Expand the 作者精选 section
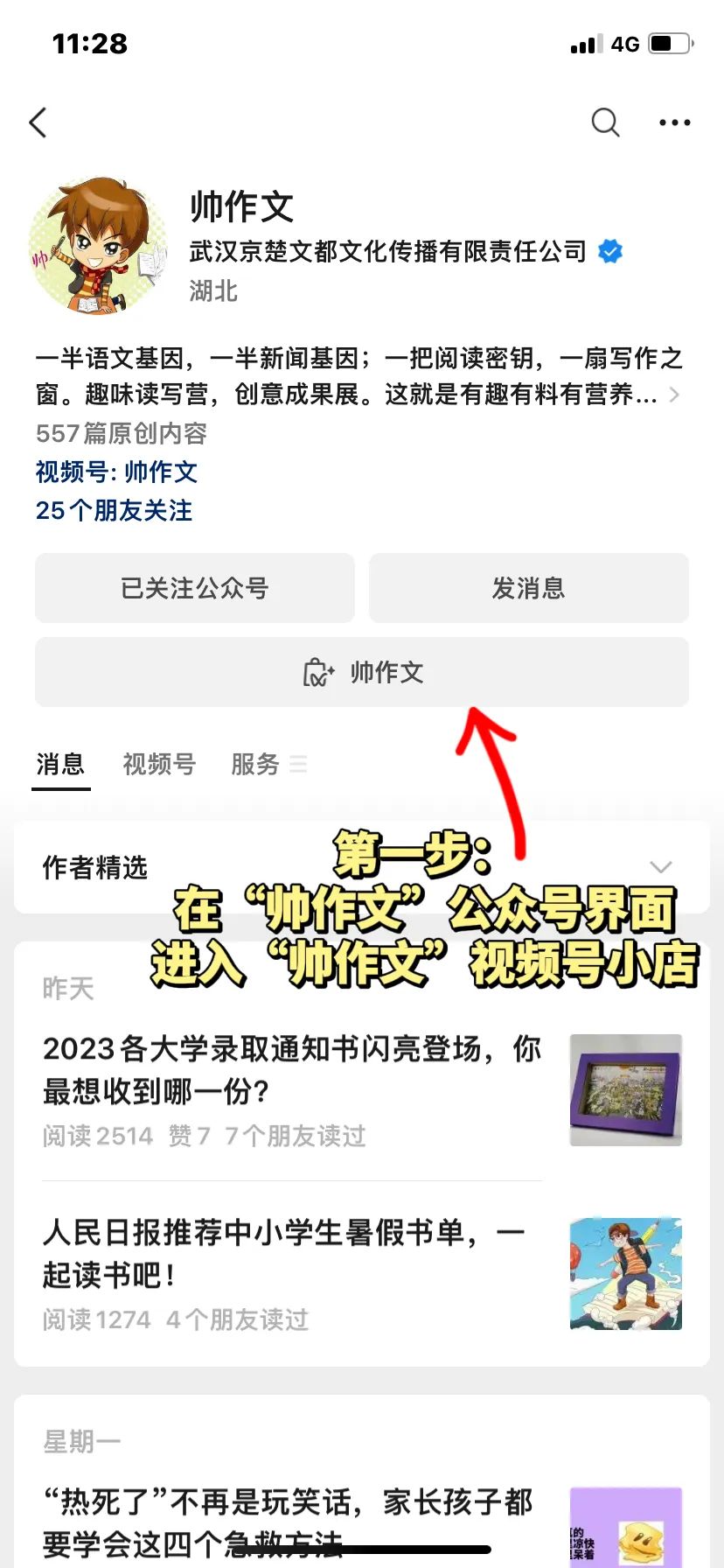The width and height of the screenshot is (724, 1568). 362,867
